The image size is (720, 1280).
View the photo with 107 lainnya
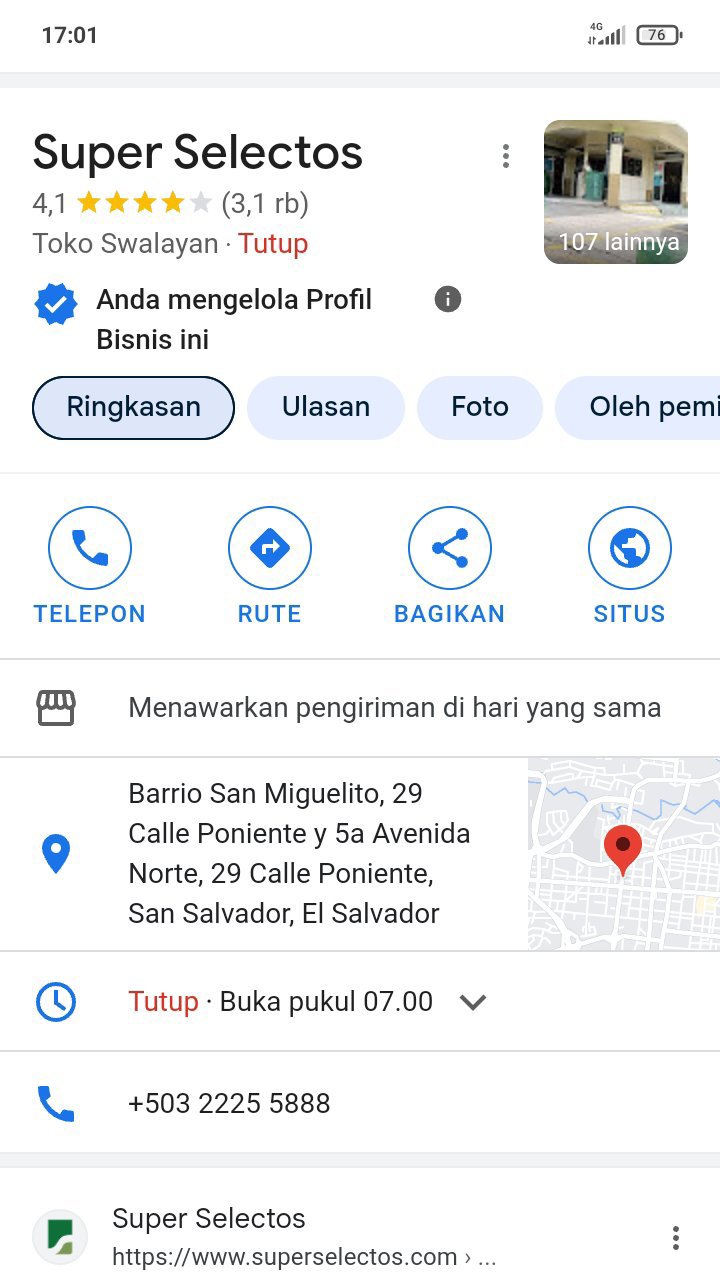tap(615, 192)
